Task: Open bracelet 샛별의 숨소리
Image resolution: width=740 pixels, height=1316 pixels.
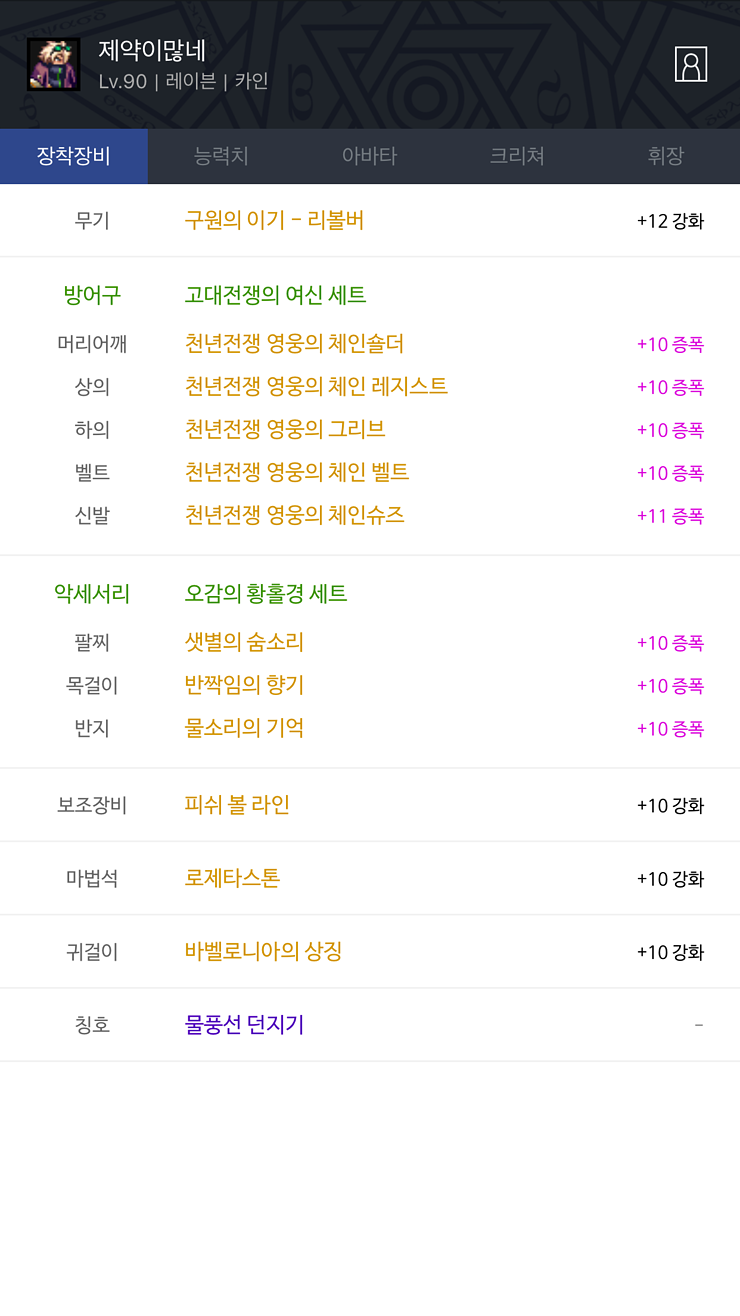Action: click(244, 643)
